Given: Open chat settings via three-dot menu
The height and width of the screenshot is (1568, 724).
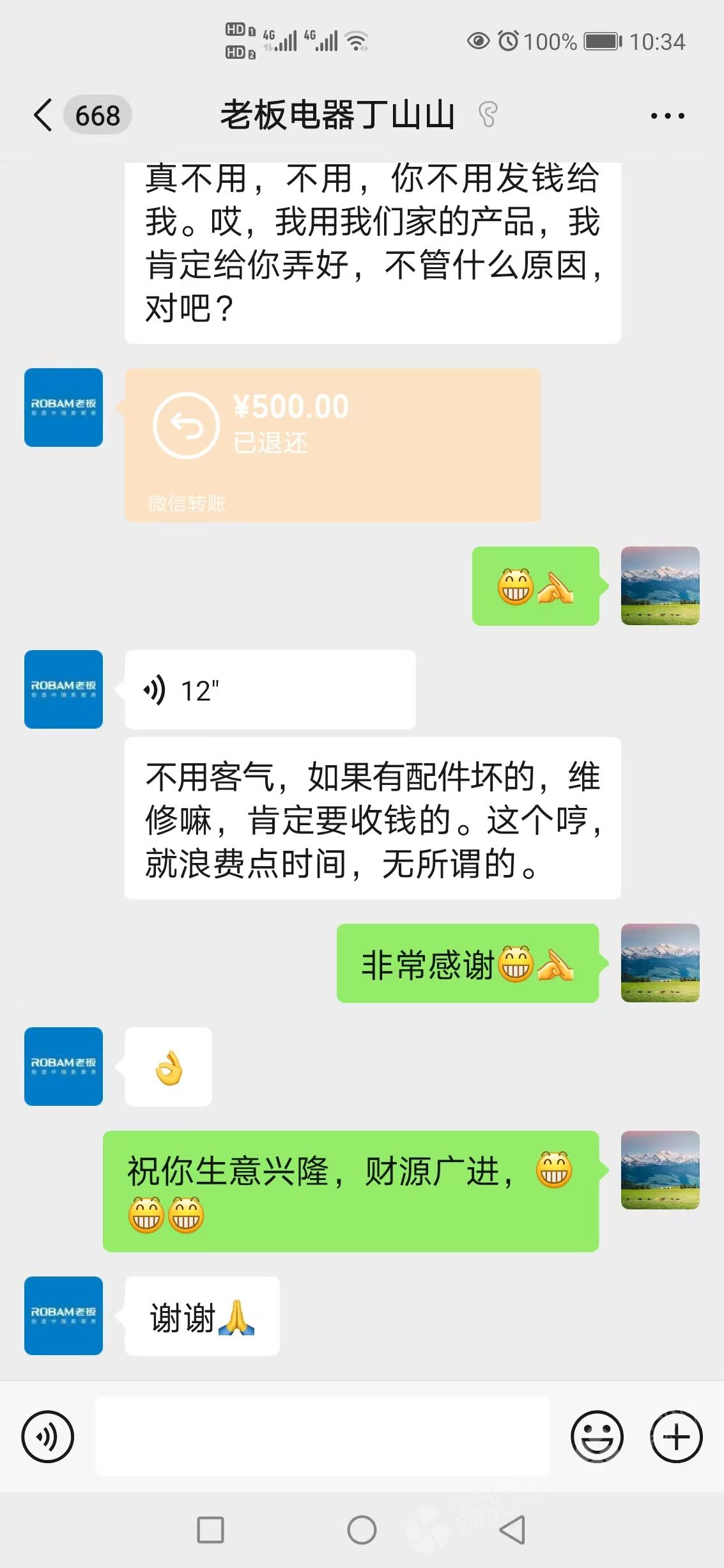Looking at the screenshot, I should click(x=666, y=115).
